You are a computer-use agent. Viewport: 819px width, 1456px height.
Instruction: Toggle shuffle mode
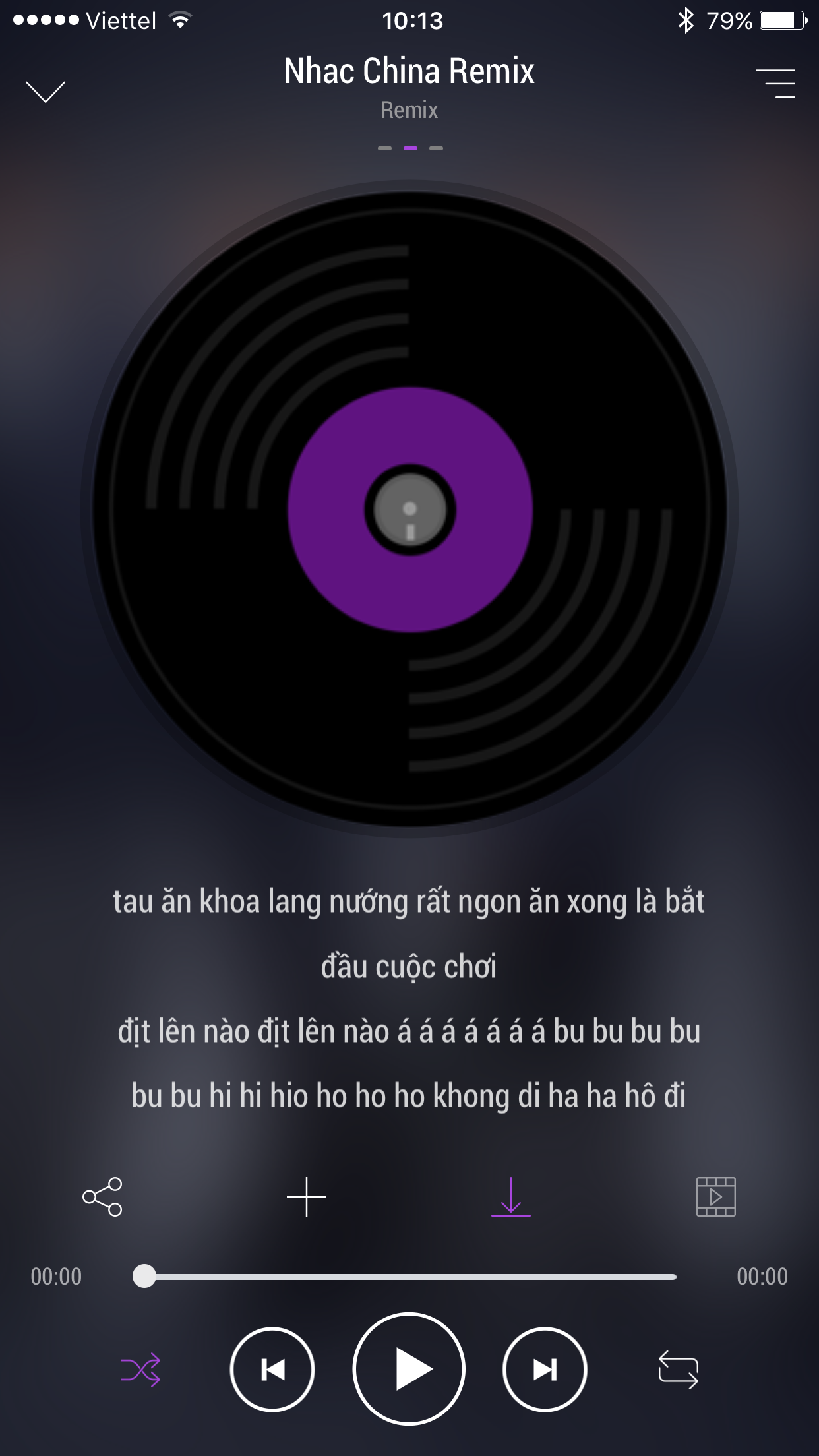tap(140, 1370)
